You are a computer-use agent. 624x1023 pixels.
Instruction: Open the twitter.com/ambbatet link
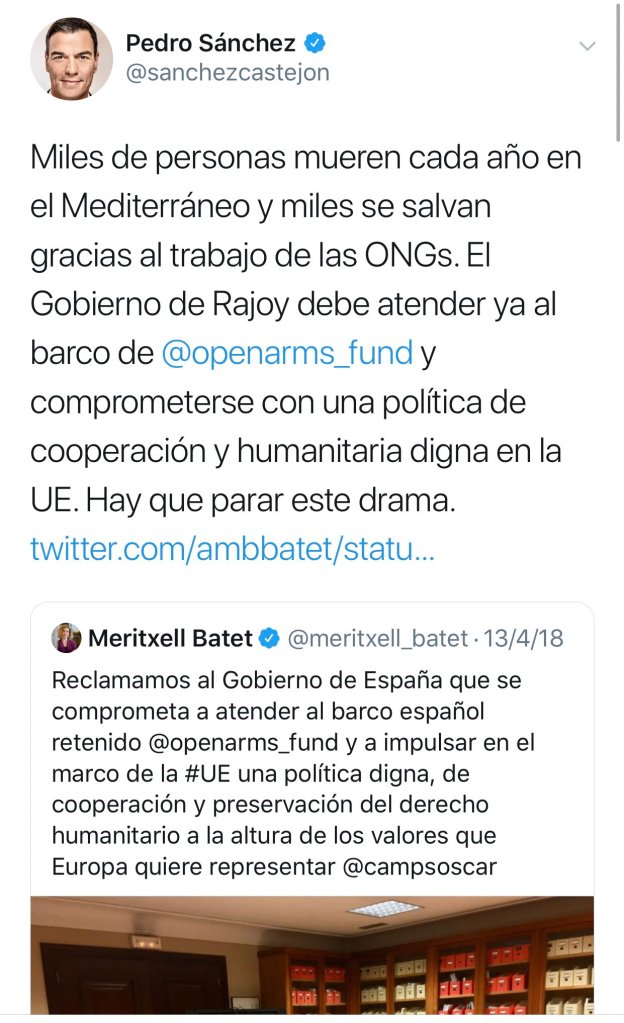pos(232,549)
